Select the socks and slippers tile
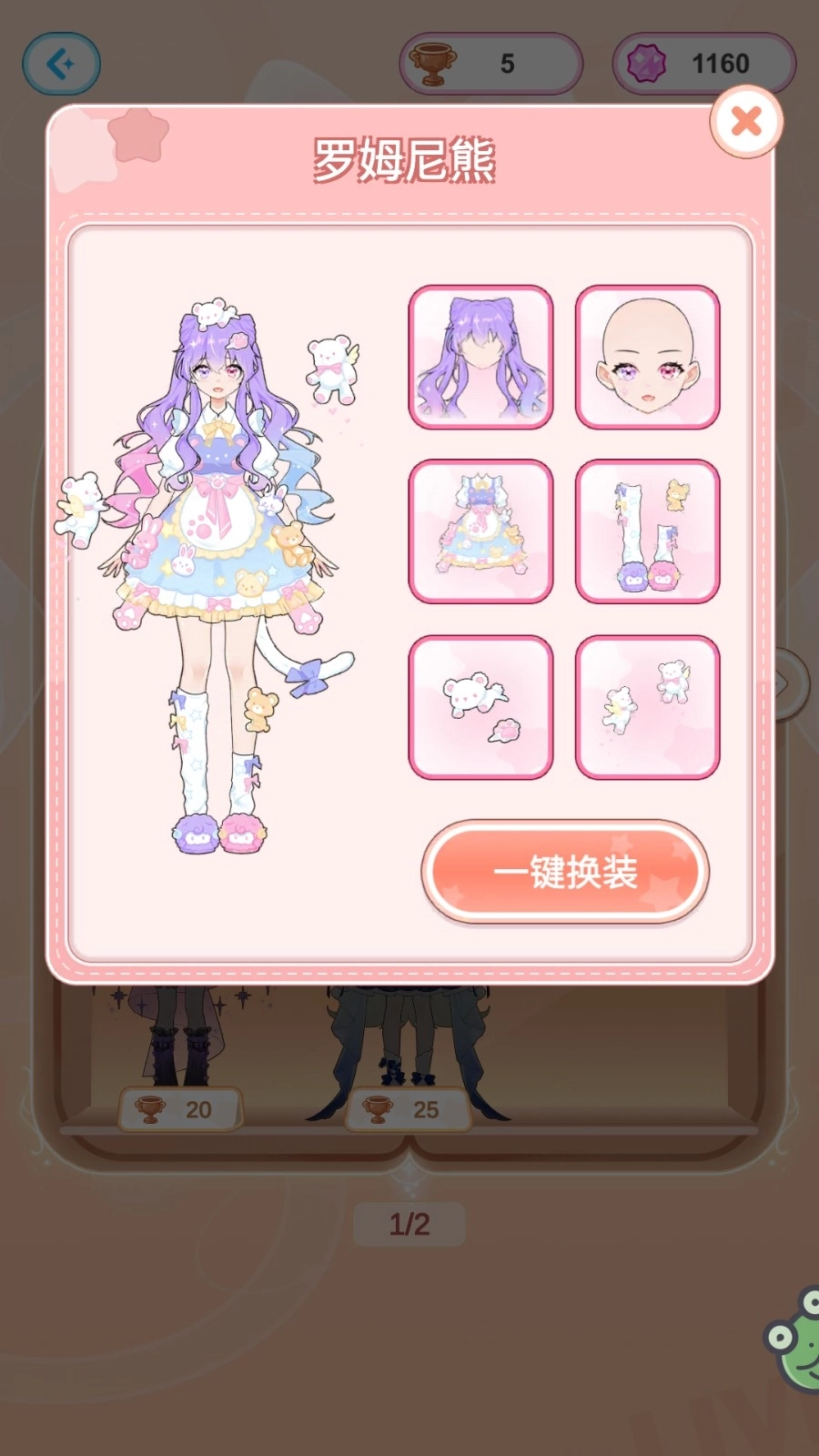819x1456 pixels. 647,531
